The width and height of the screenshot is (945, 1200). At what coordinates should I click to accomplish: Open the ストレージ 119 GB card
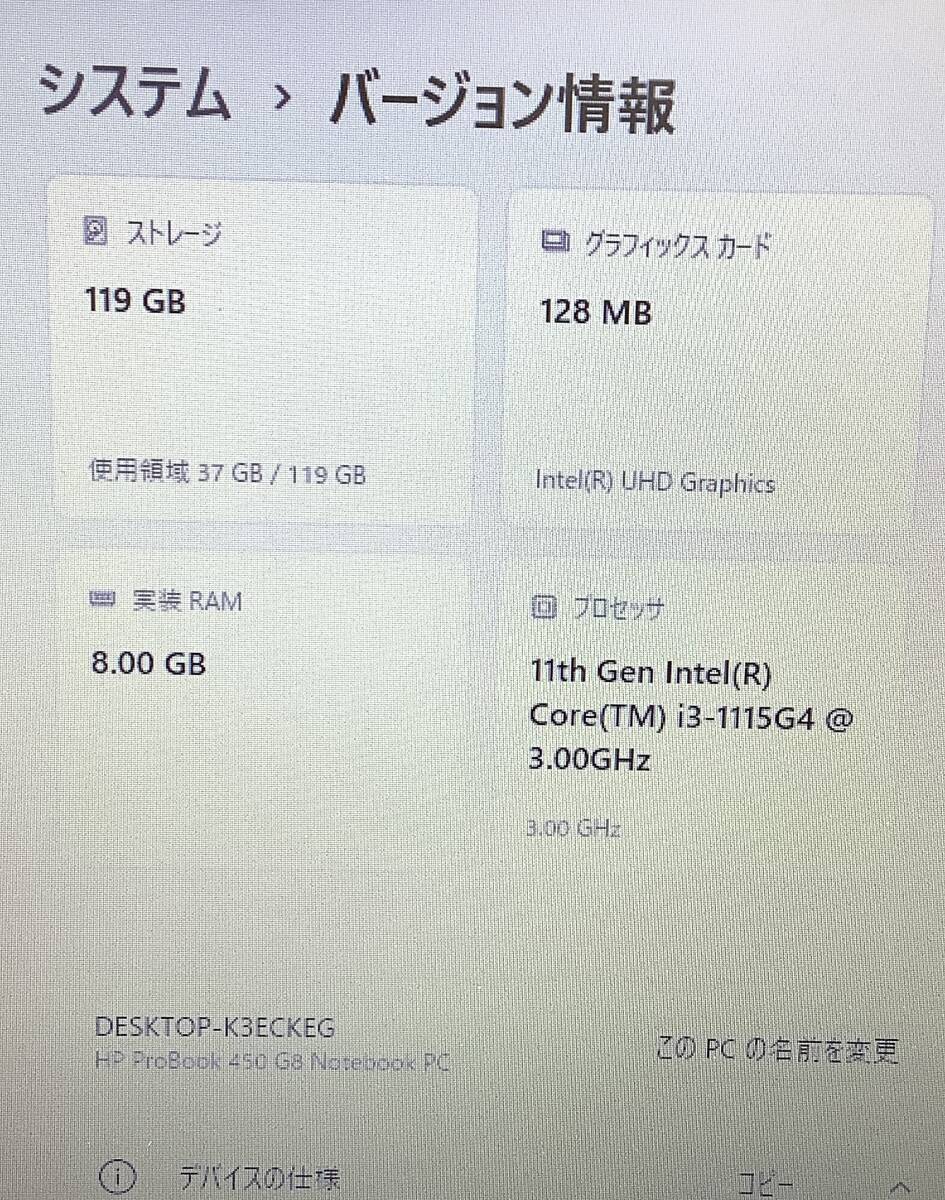click(262, 355)
